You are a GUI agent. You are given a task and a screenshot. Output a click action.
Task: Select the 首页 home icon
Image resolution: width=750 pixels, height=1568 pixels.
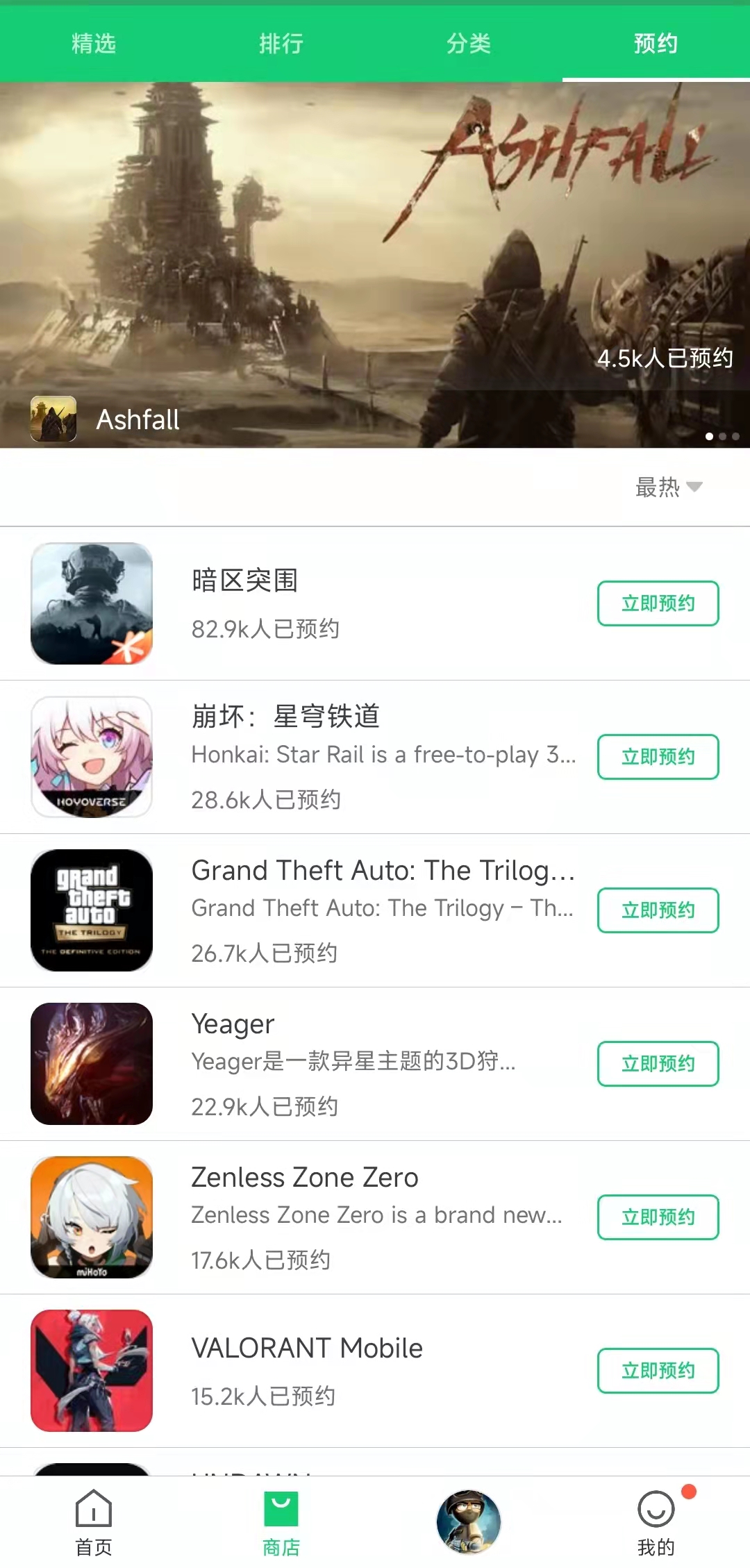coord(94,1517)
